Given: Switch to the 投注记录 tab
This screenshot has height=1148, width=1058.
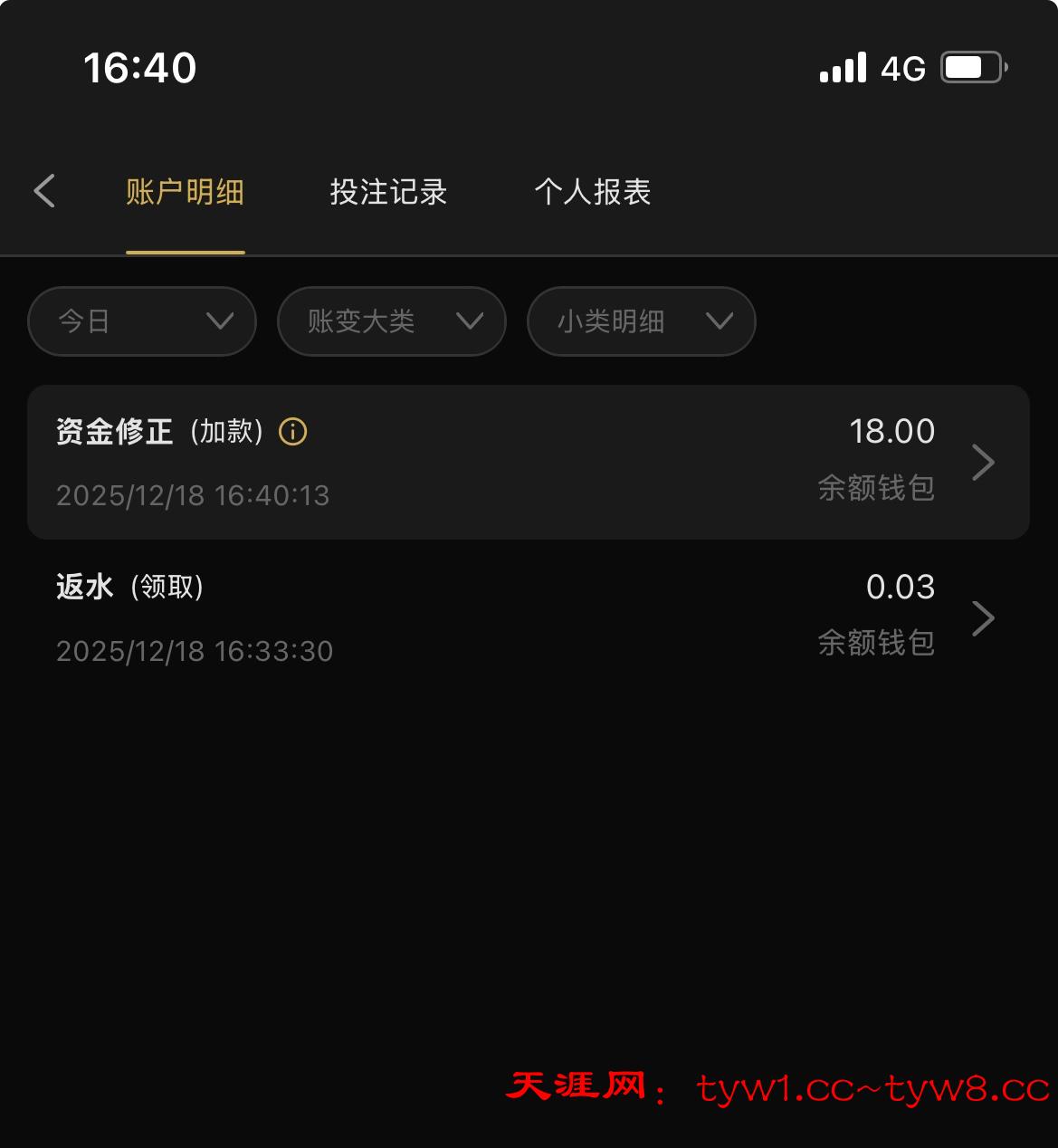Looking at the screenshot, I should (388, 192).
